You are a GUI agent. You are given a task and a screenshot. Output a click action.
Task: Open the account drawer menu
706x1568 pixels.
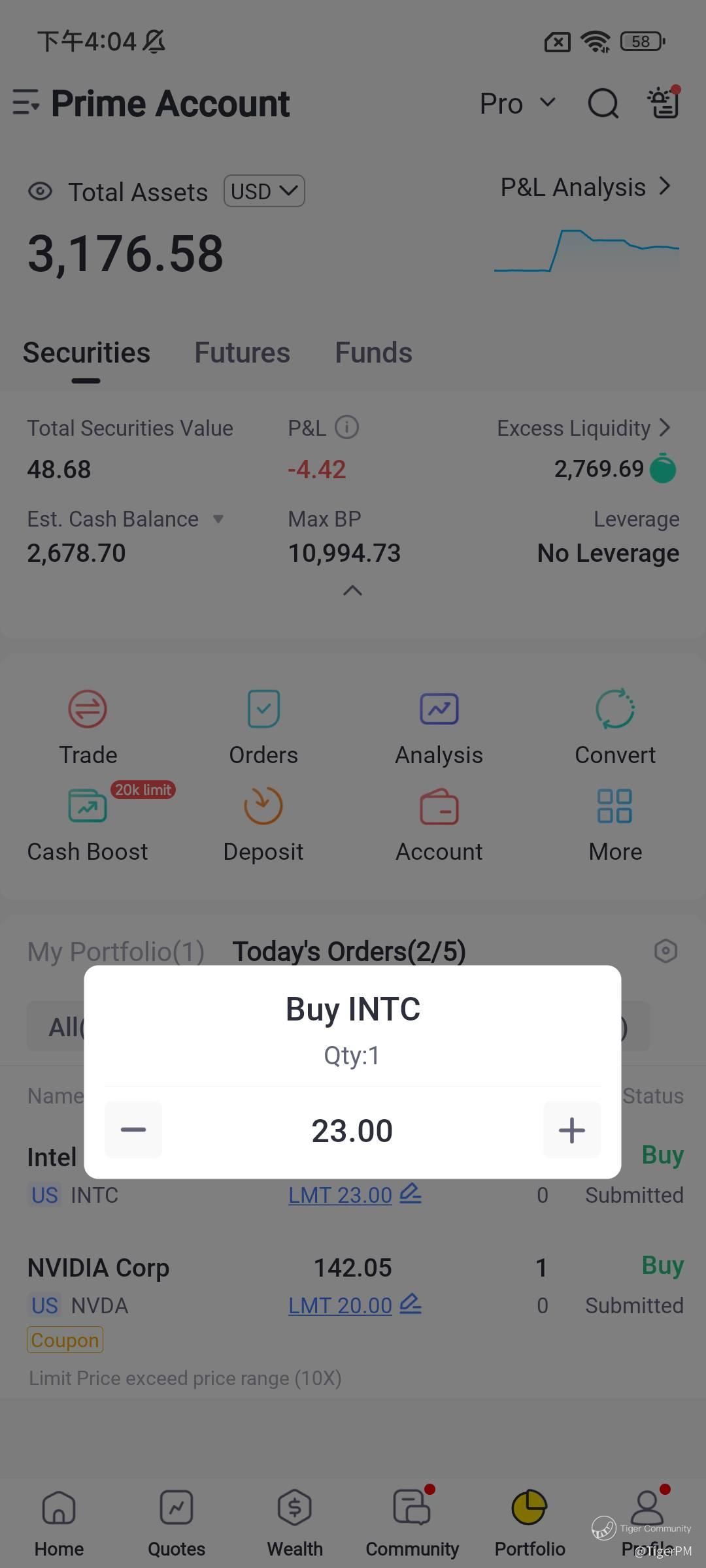(26, 103)
